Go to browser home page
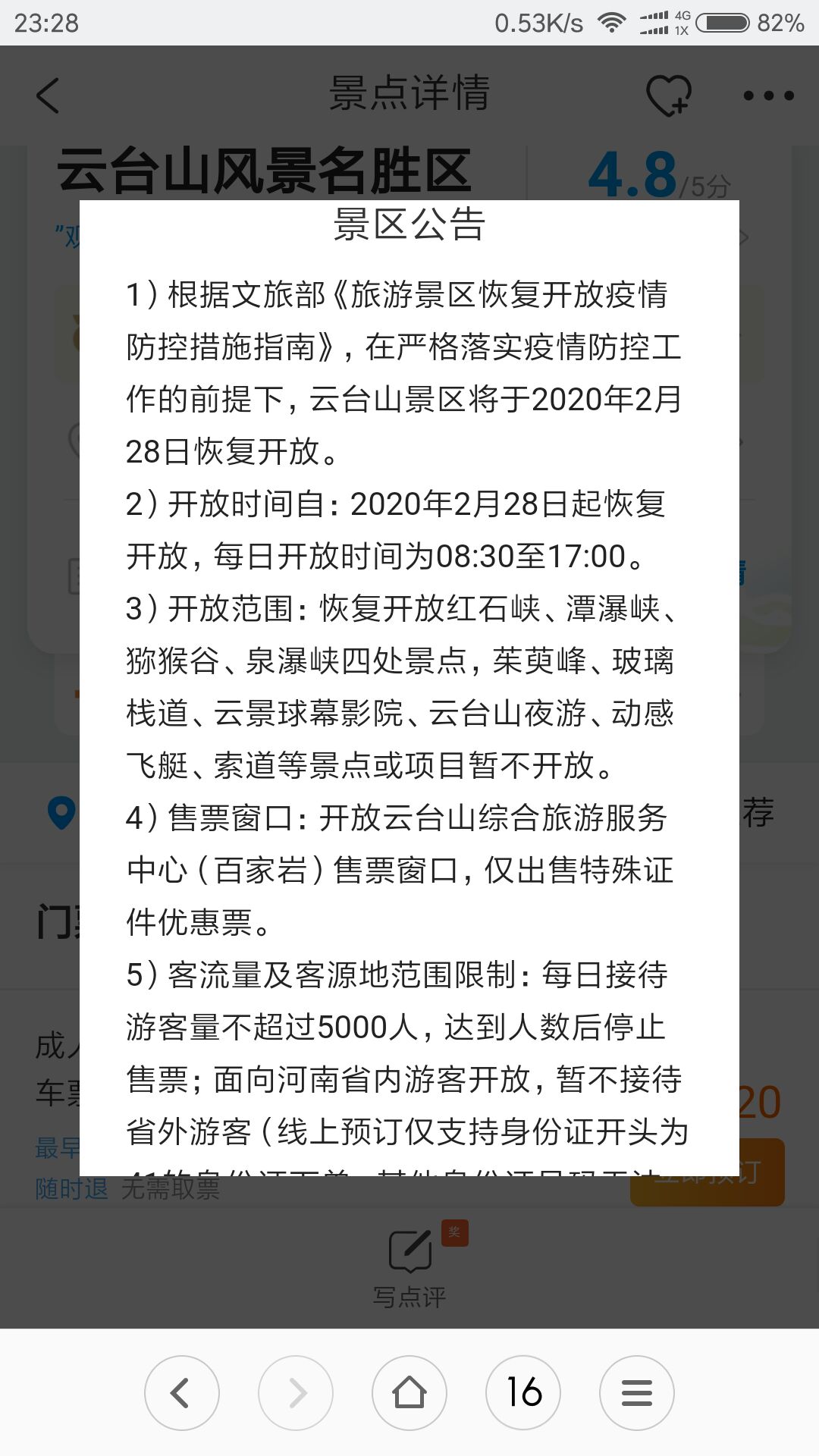 pos(409,1392)
